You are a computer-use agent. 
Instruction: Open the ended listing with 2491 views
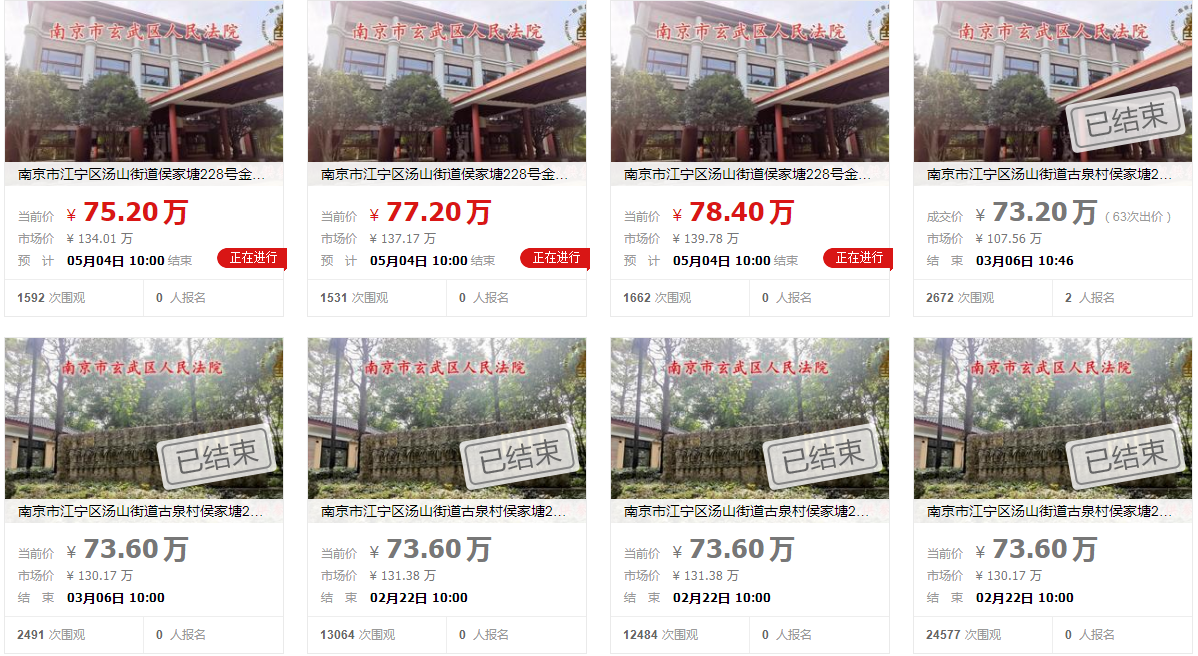[142, 511]
